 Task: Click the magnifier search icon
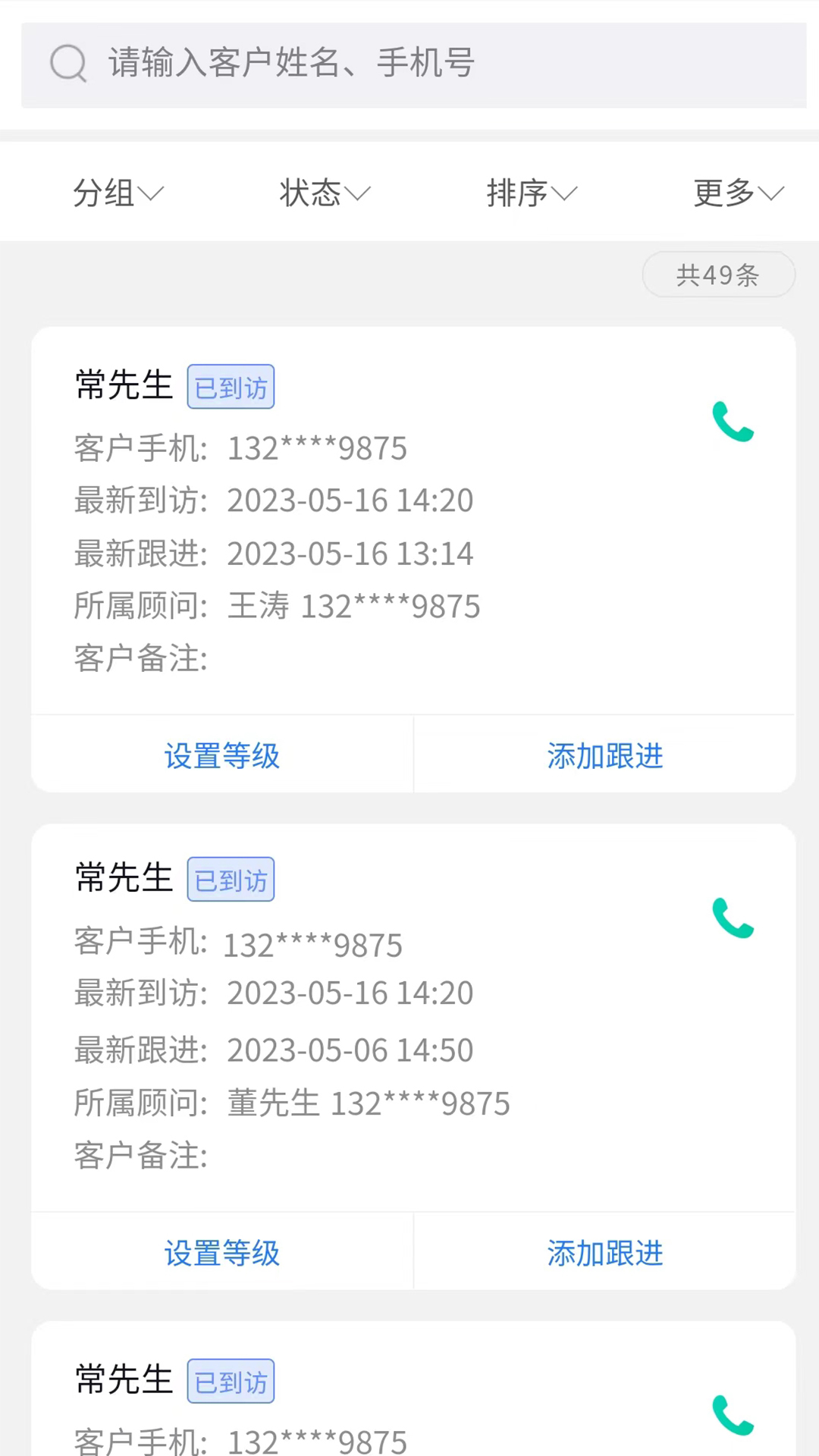pyautogui.click(x=68, y=64)
